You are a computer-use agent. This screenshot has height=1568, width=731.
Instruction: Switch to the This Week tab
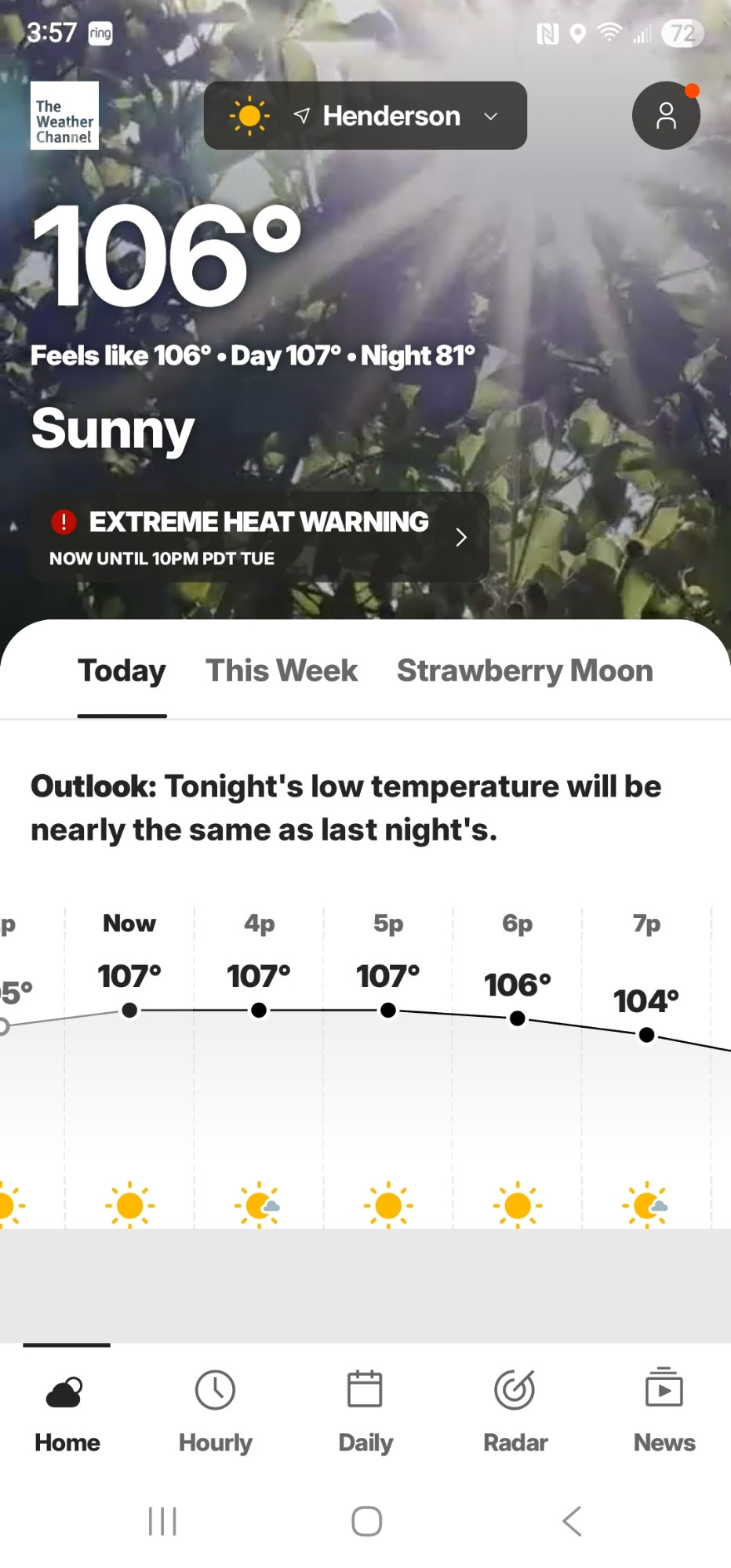[x=282, y=671]
